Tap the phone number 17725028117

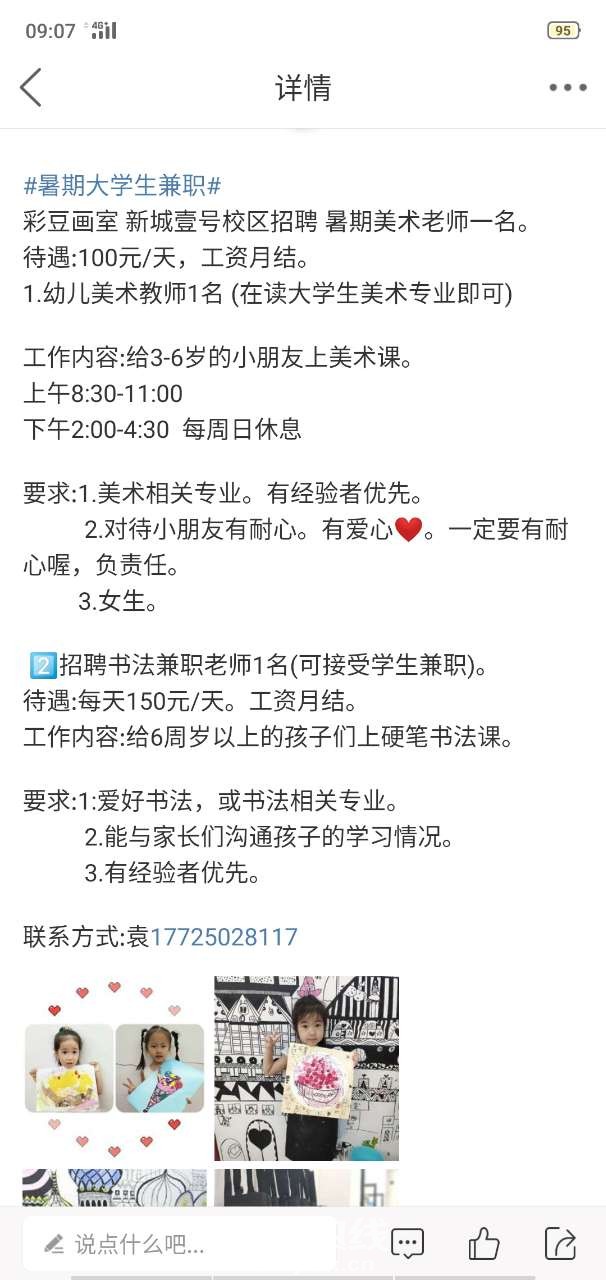click(x=224, y=937)
